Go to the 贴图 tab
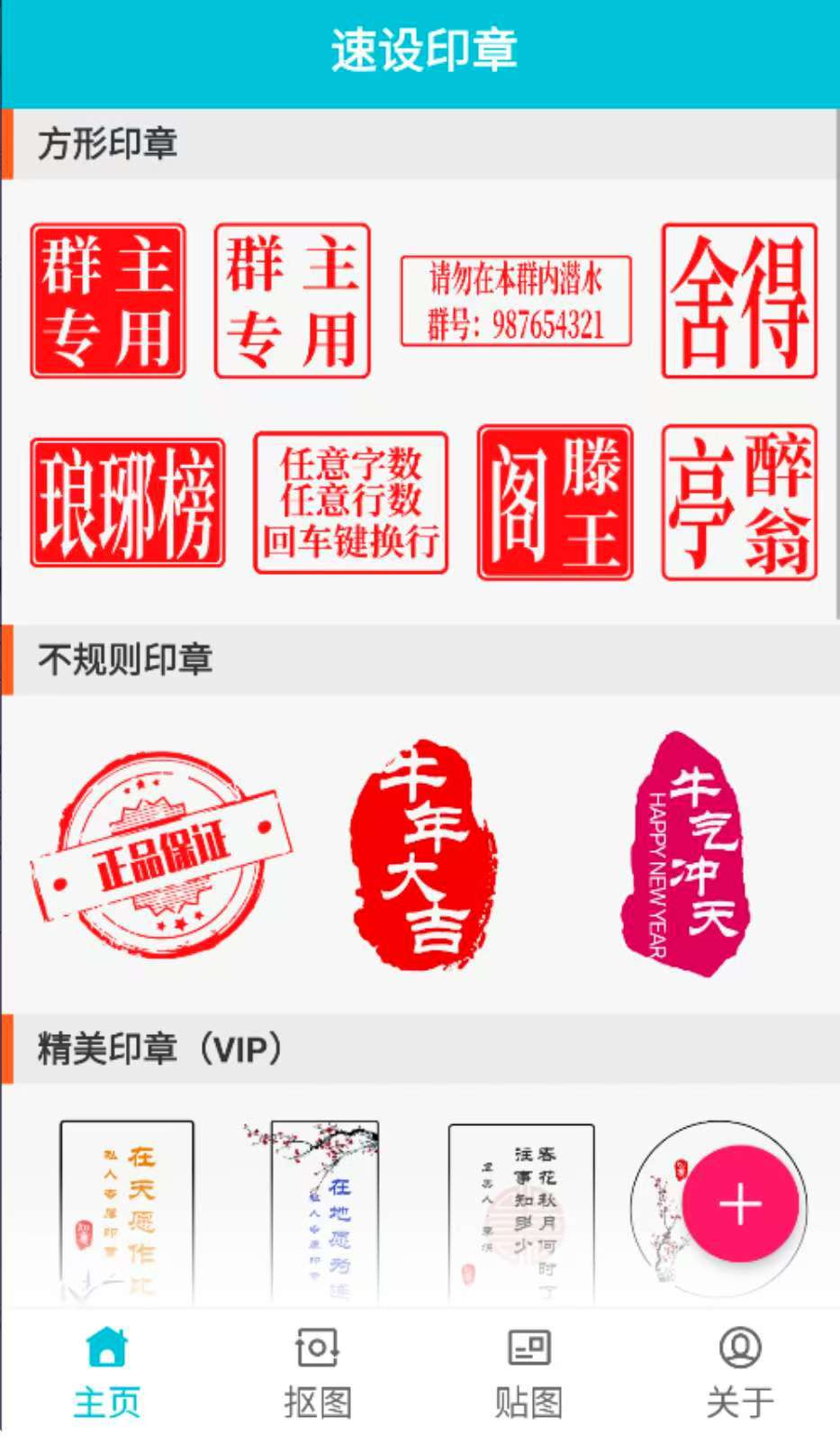 click(528, 1372)
